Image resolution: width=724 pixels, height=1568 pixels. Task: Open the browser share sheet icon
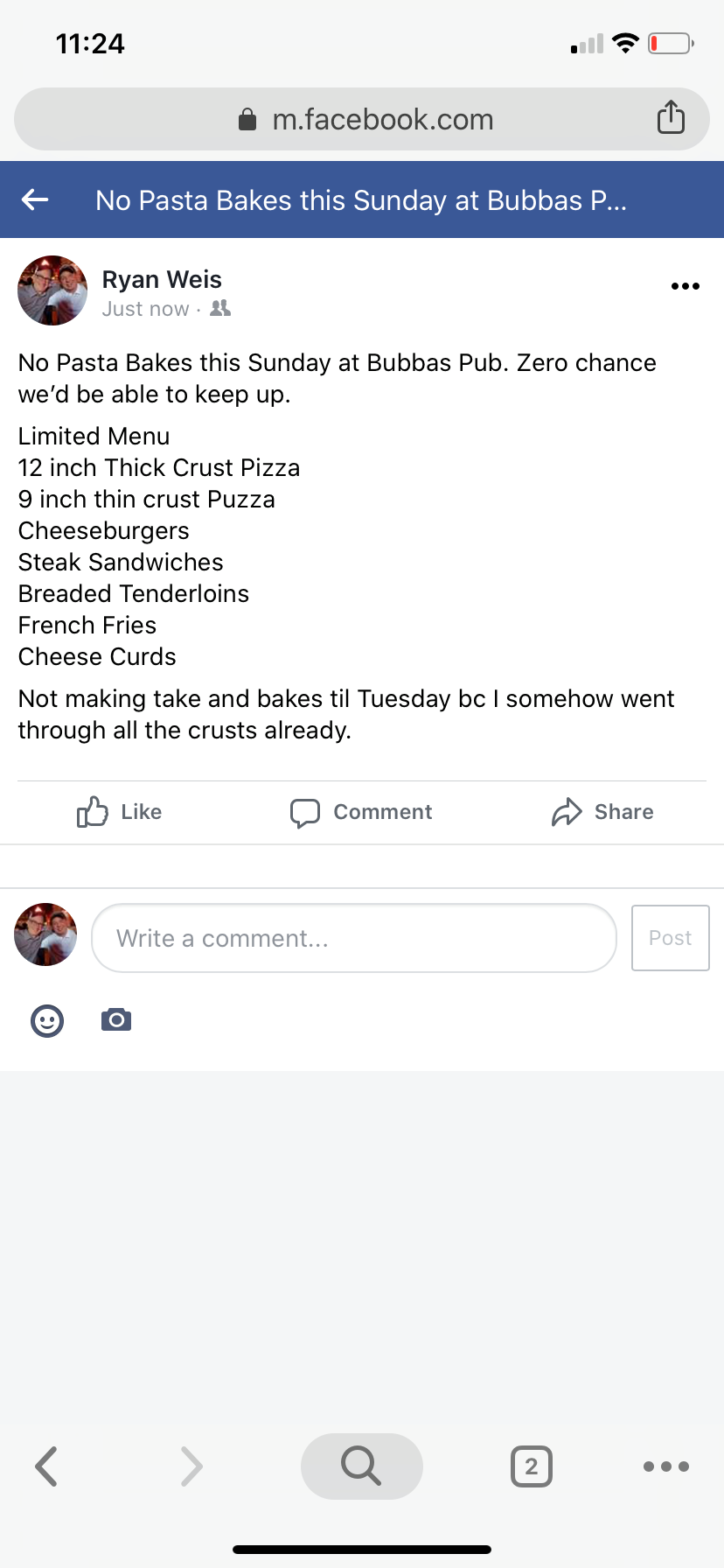pyautogui.click(x=671, y=117)
